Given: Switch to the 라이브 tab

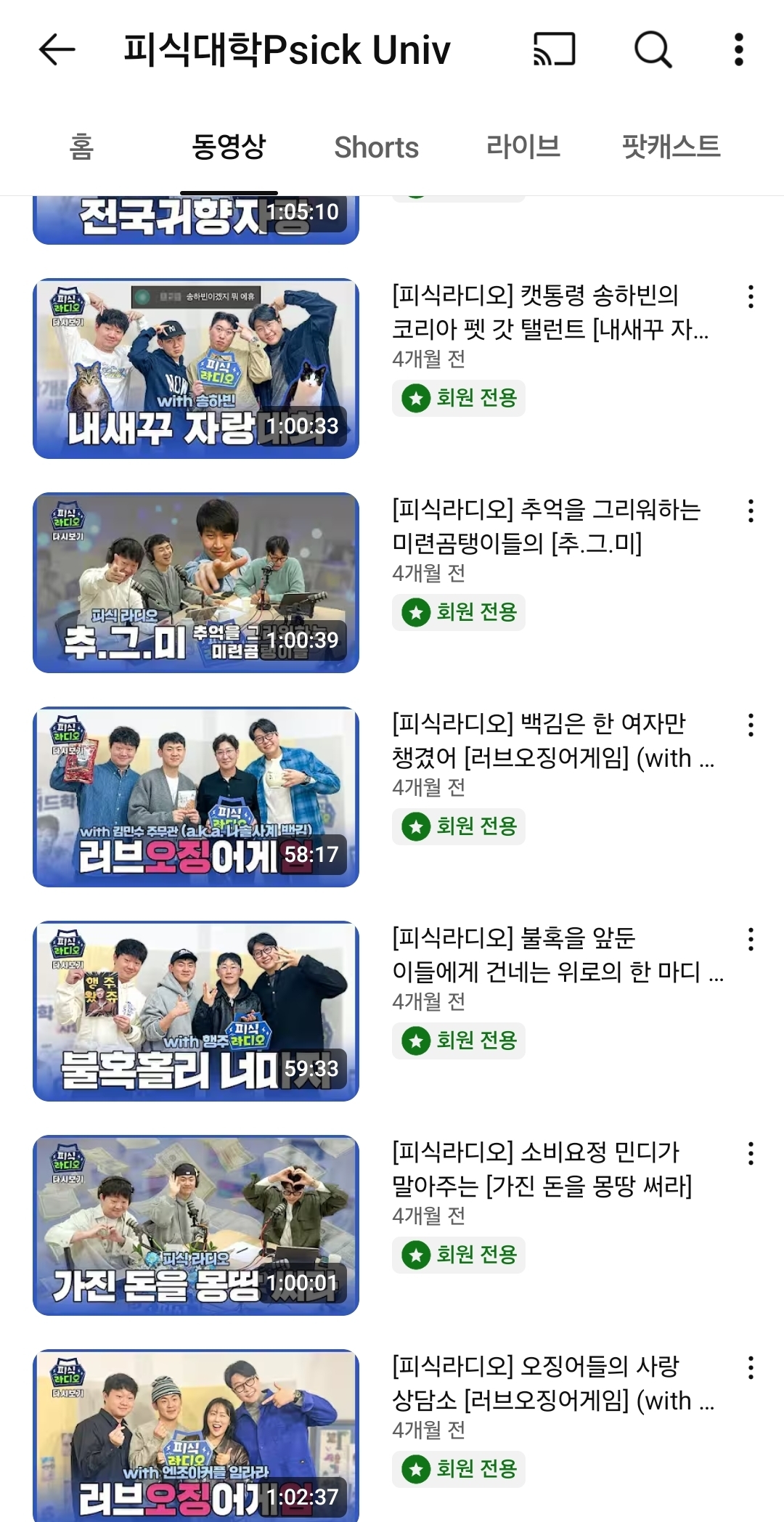Looking at the screenshot, I should pyautogui.click(x=523, y=147).
